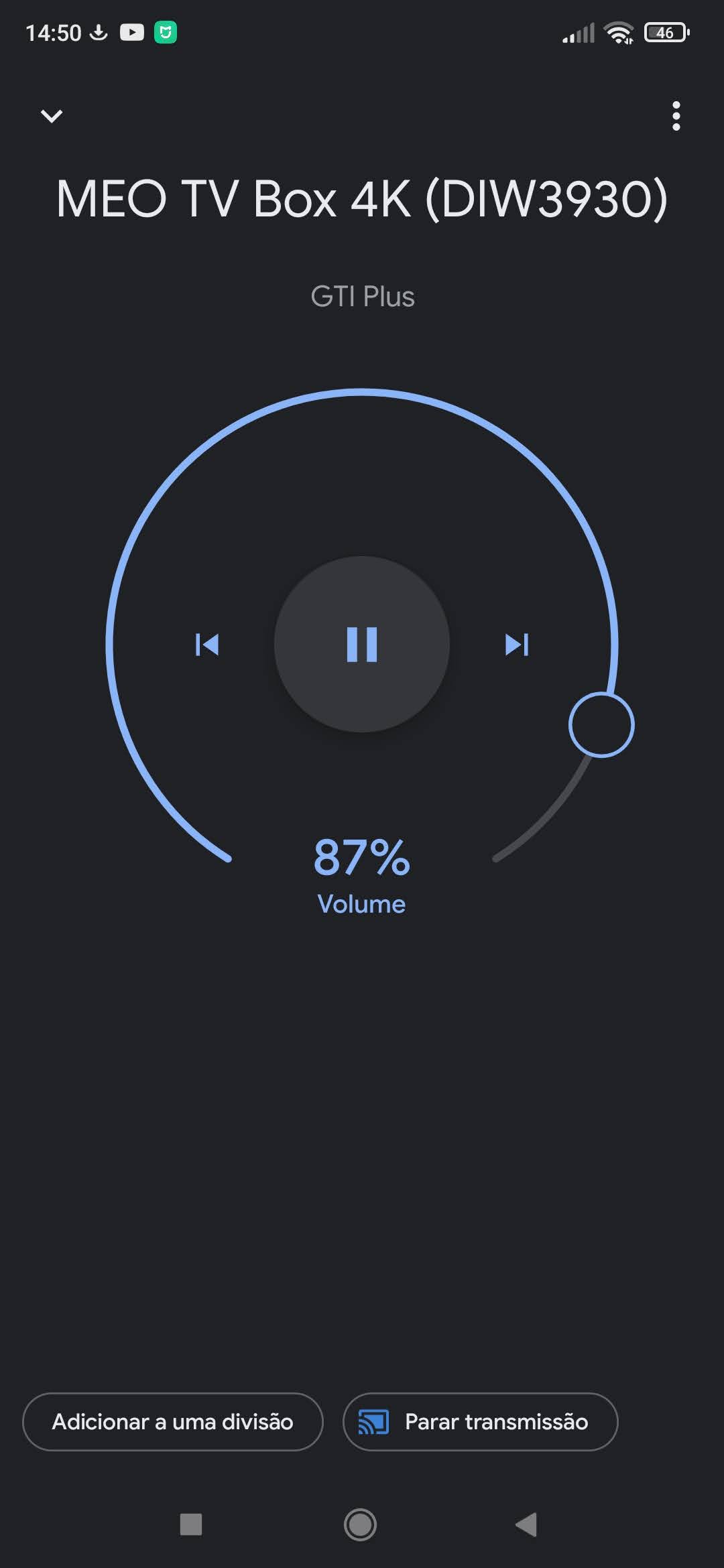The width and height of the screenshot is (724, 1568).
Task: Go to the home screen
Action: pyautogui.click(x=361, y=1524)
